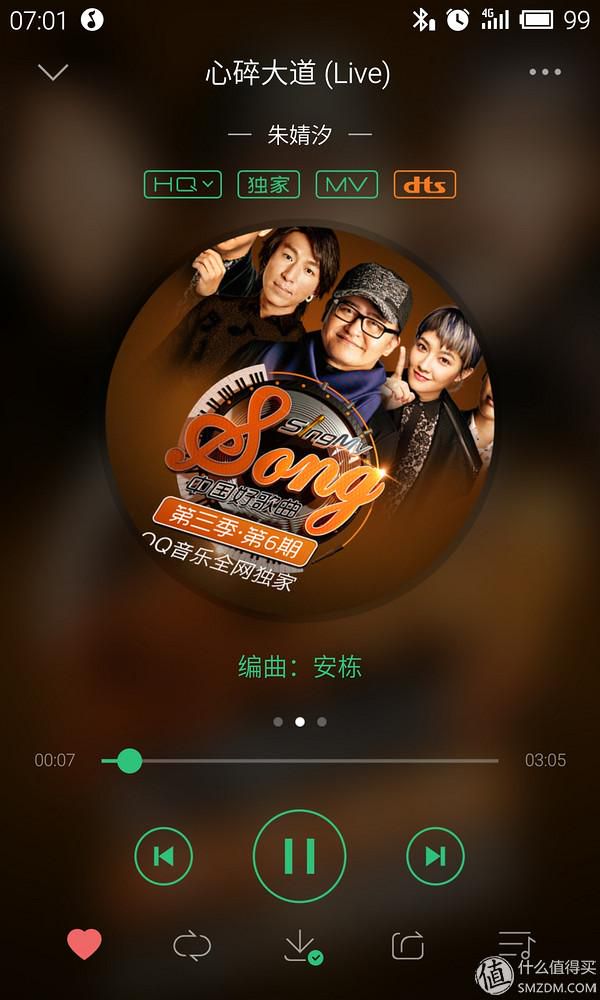The image size is (600, 1000).
Task: Tap the 独家 exclusive badge
Action: tap(268, 184)
